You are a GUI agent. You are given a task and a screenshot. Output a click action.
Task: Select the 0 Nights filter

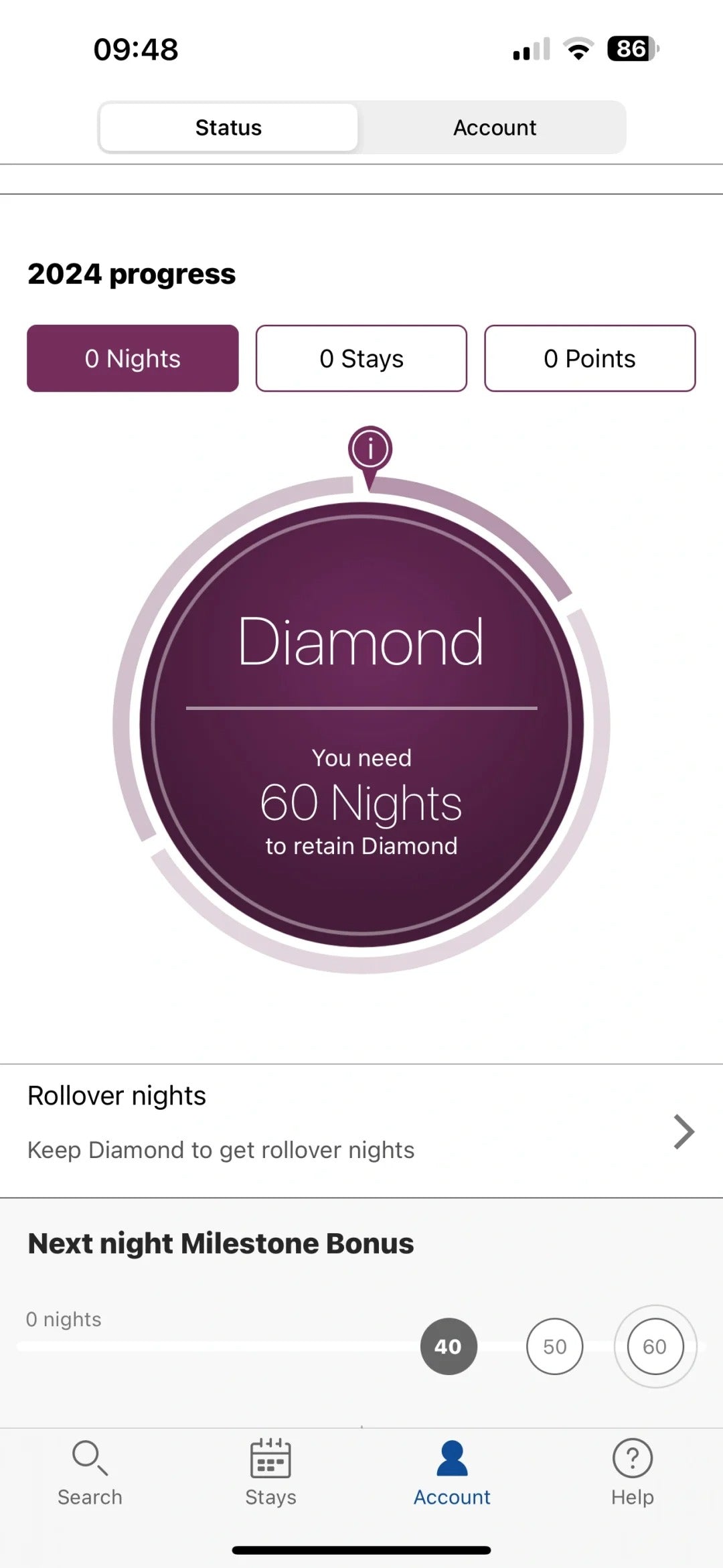[132, 358]
